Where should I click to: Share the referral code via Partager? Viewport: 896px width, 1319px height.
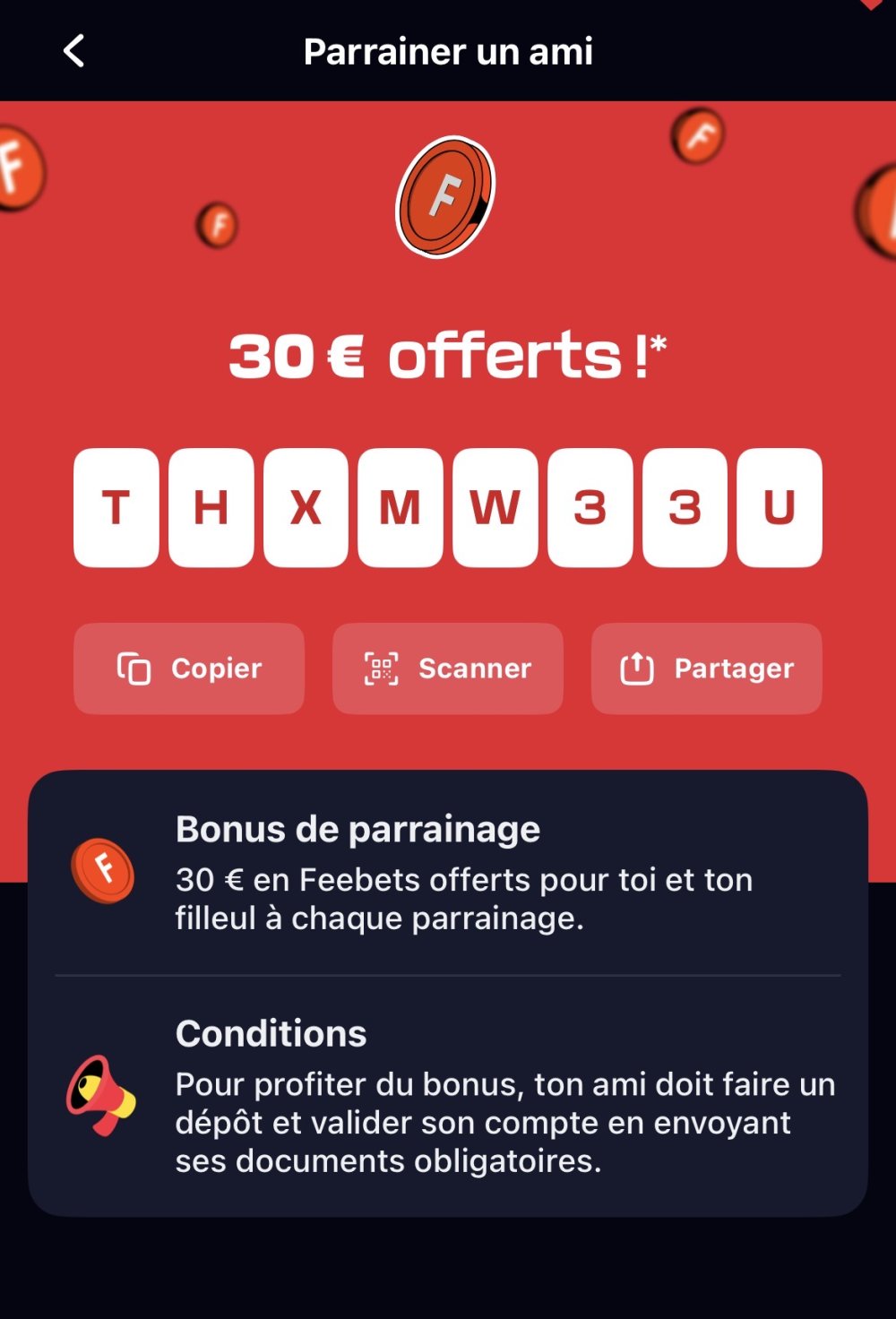pyautogui.click(x=707, y=668)
